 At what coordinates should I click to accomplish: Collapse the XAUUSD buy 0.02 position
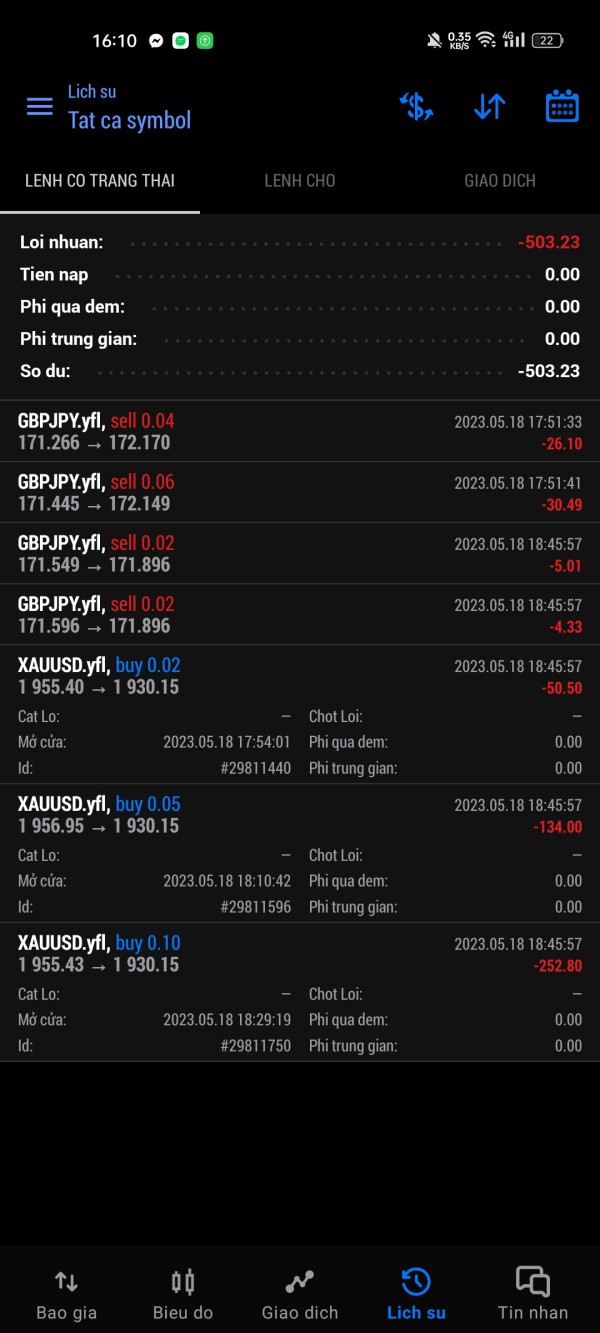[300, 677]
